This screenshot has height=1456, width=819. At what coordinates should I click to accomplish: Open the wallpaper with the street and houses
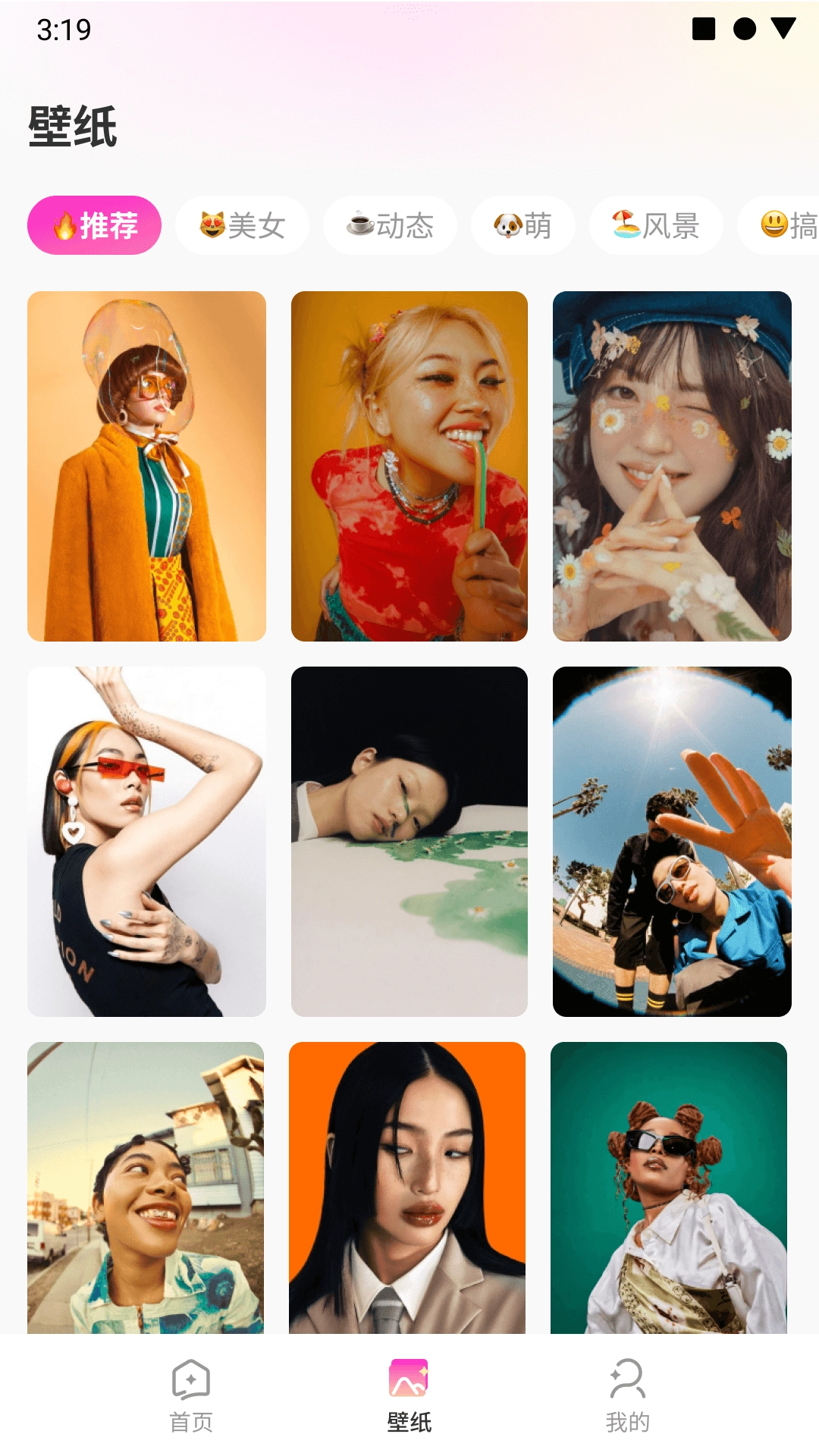tap(146, 1187)
